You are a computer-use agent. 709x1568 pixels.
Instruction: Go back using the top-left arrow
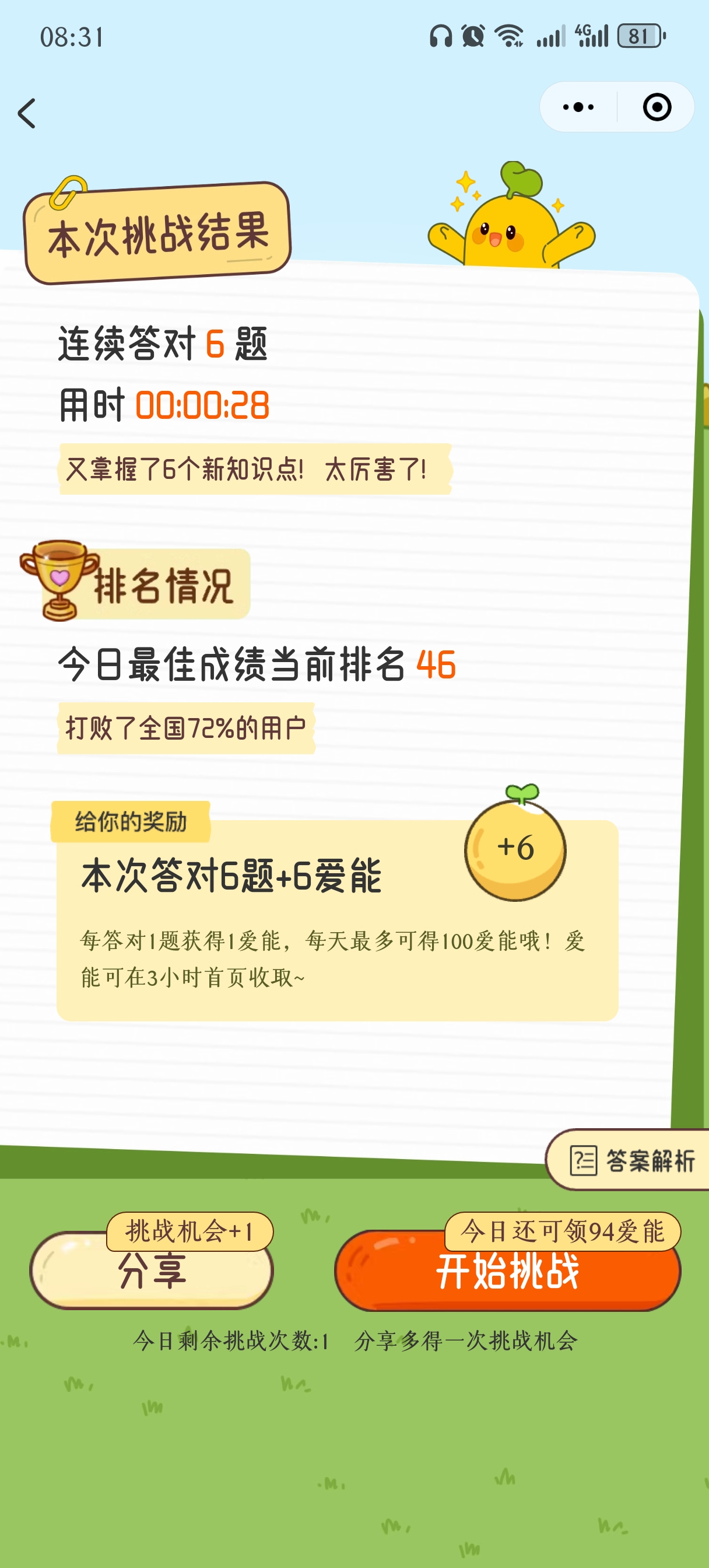[x=27, y=113]
